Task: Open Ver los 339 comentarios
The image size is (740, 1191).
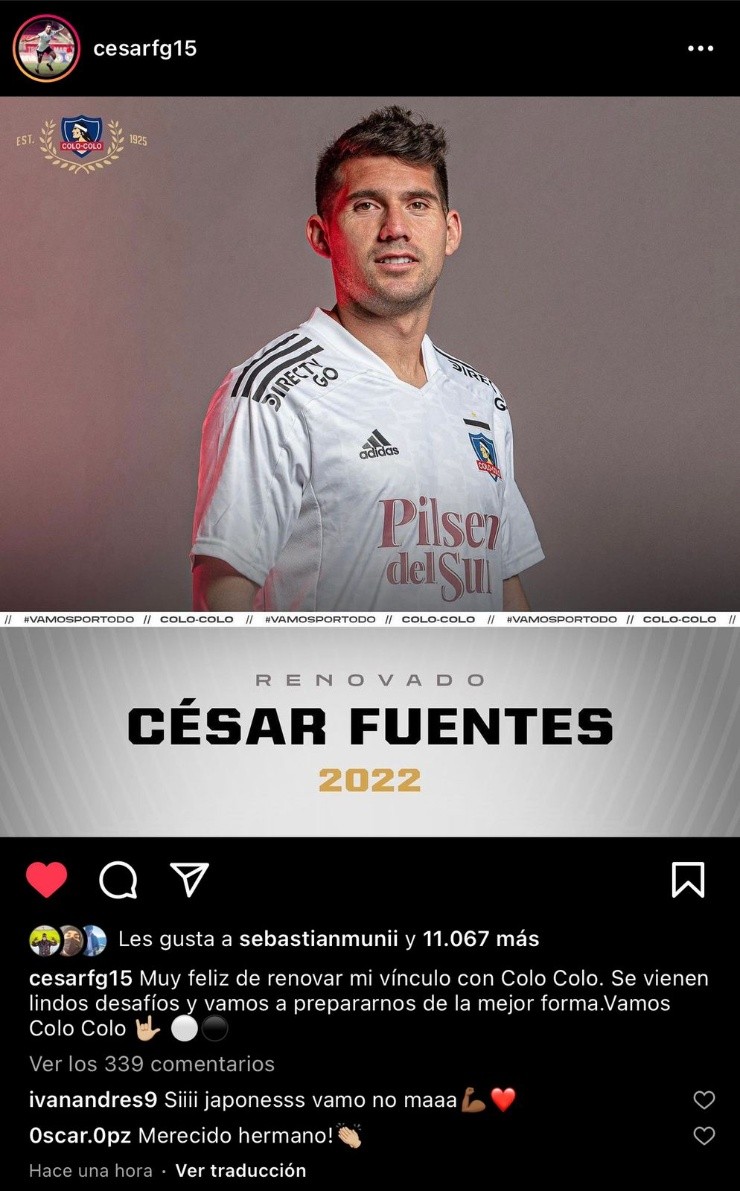Action: click(152, 1064)
